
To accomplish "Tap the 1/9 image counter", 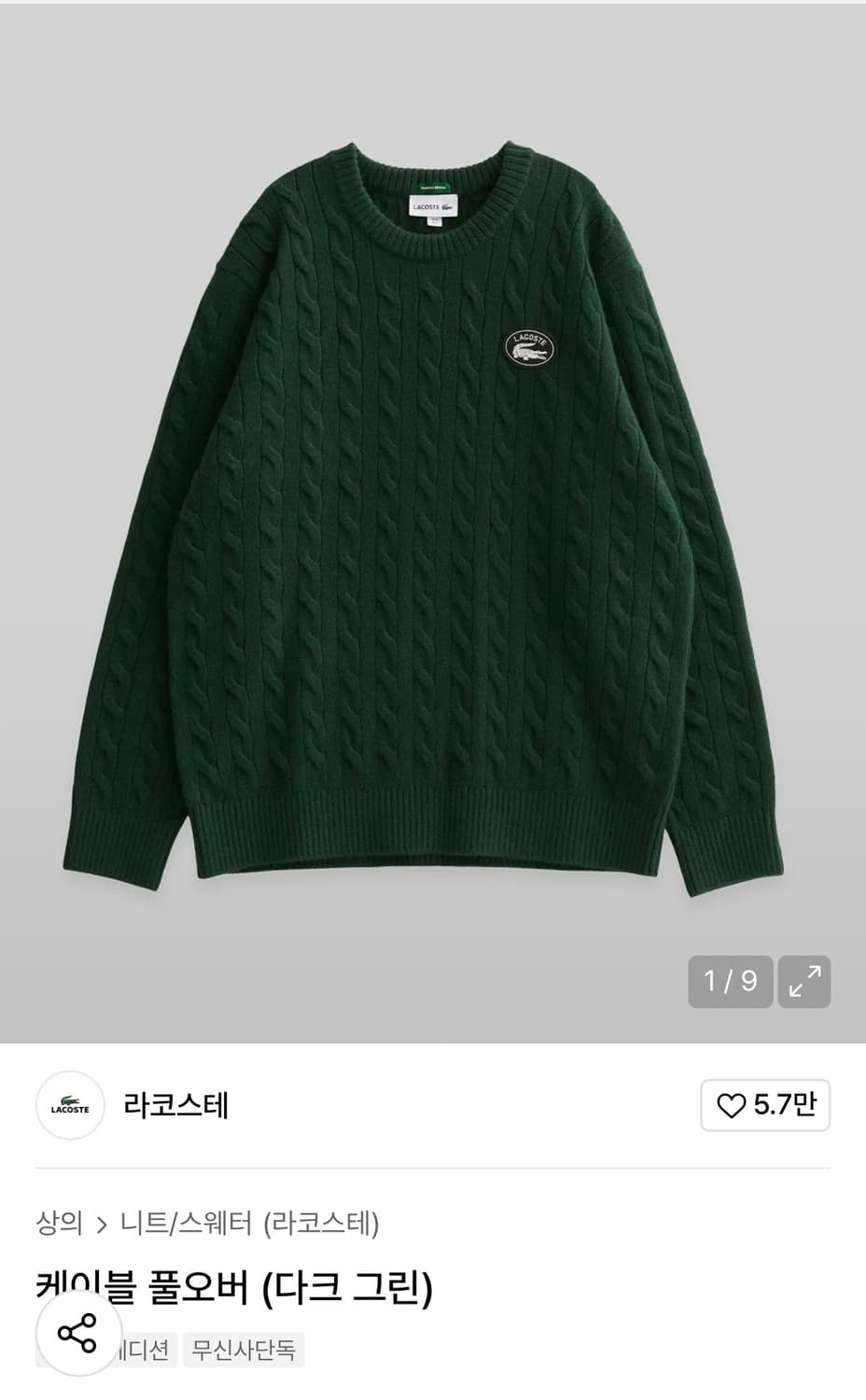I will (730, 982).
